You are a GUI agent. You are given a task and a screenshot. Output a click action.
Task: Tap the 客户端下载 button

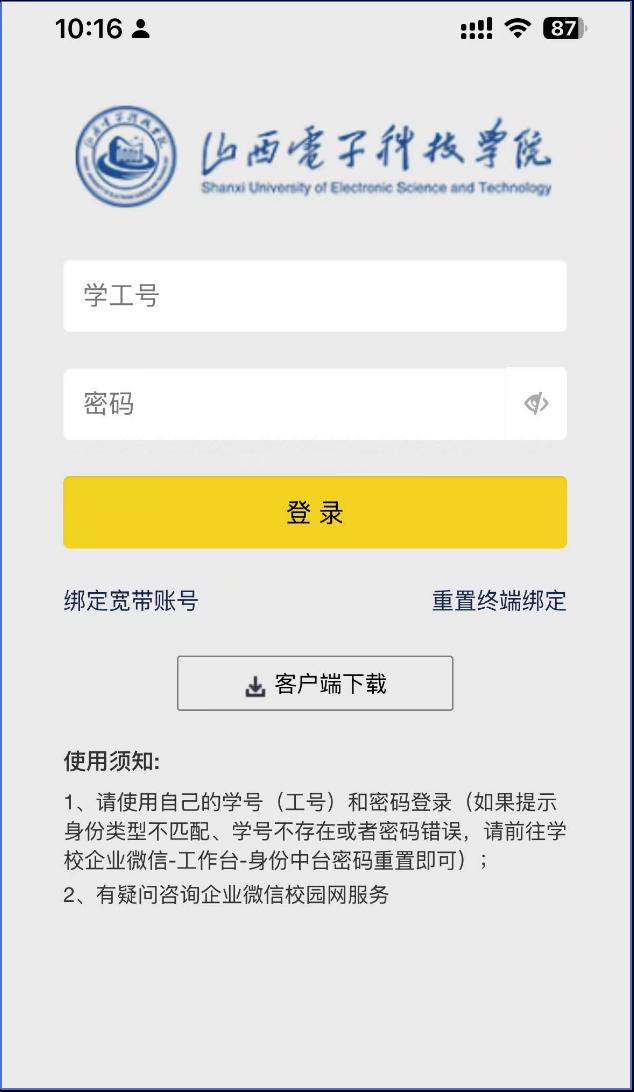click(315, 684)
